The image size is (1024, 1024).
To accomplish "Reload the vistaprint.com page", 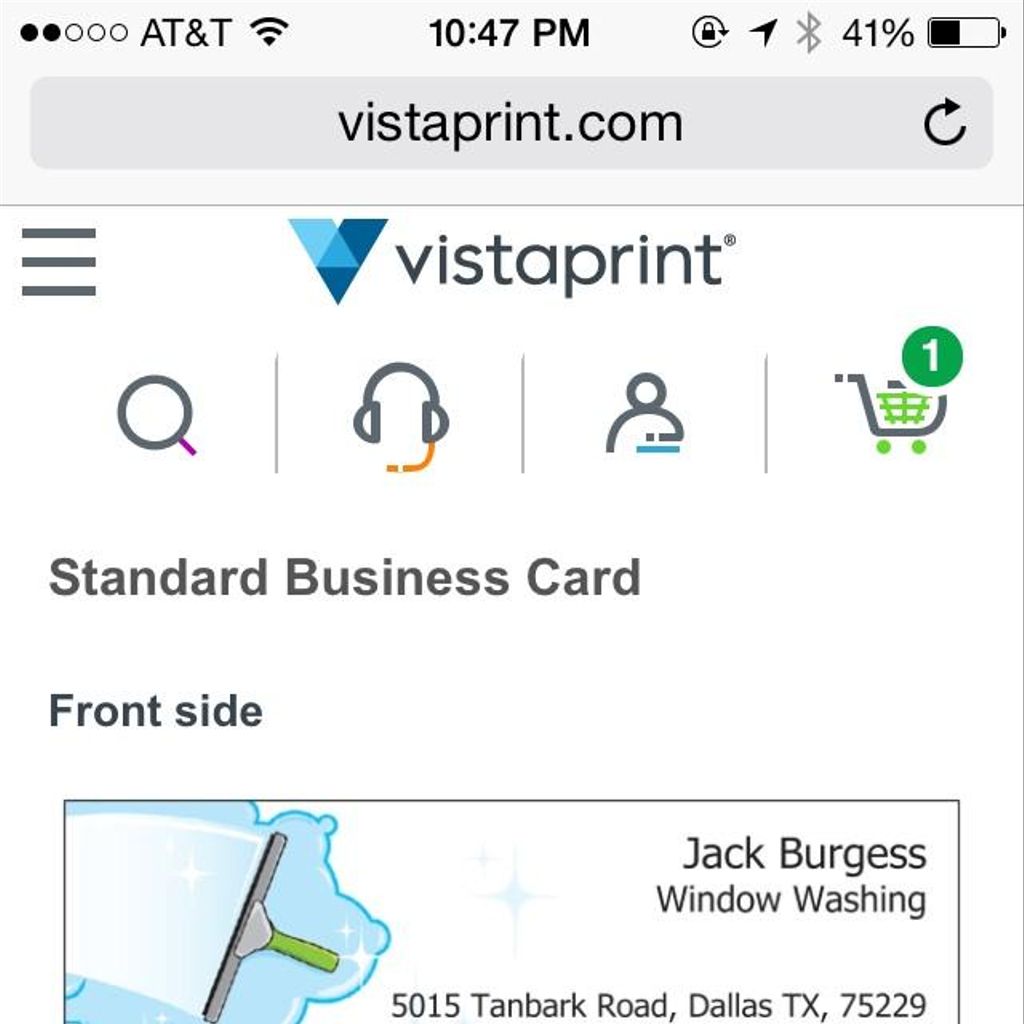I will [x=944, y=124].
